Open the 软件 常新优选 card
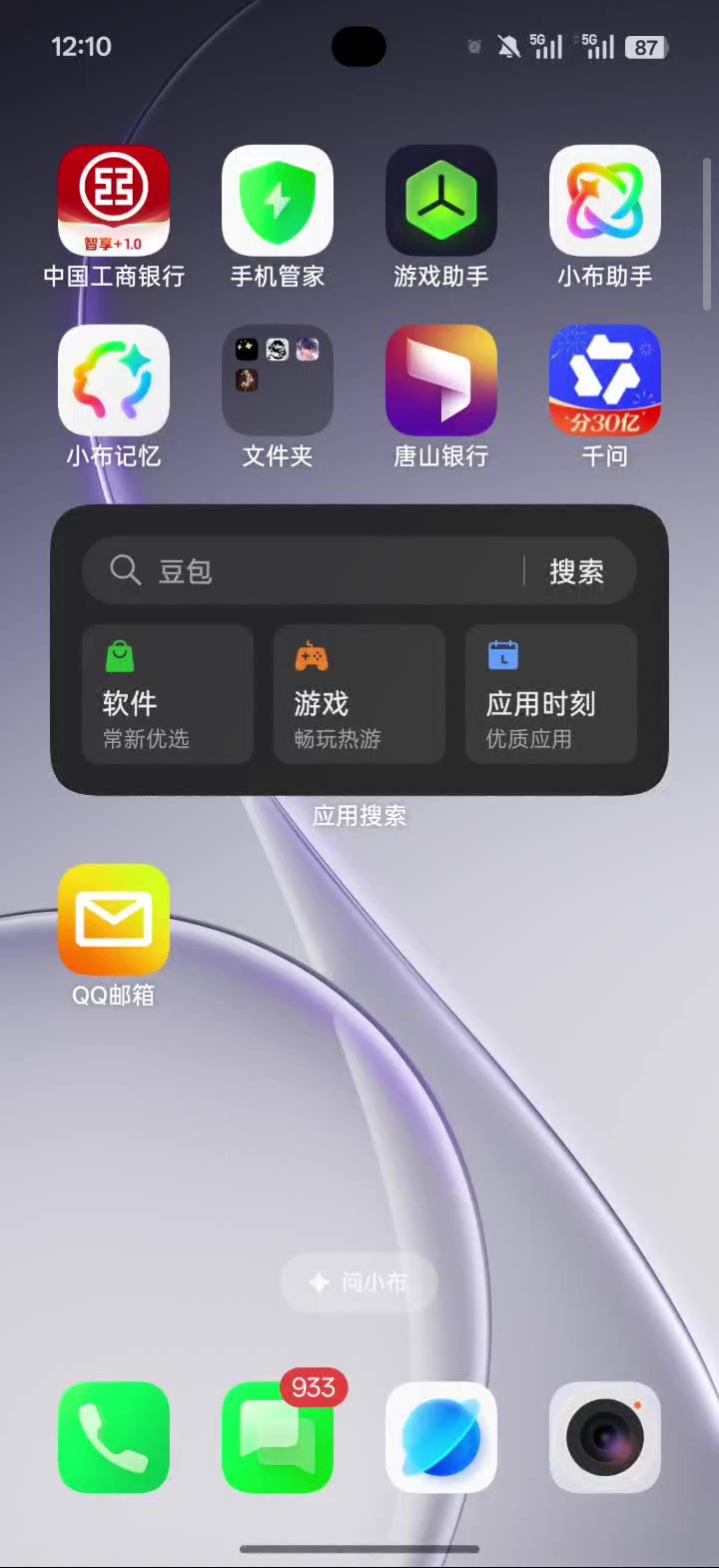This screenshot has width=719, height=1568. [x=168, y=694]
